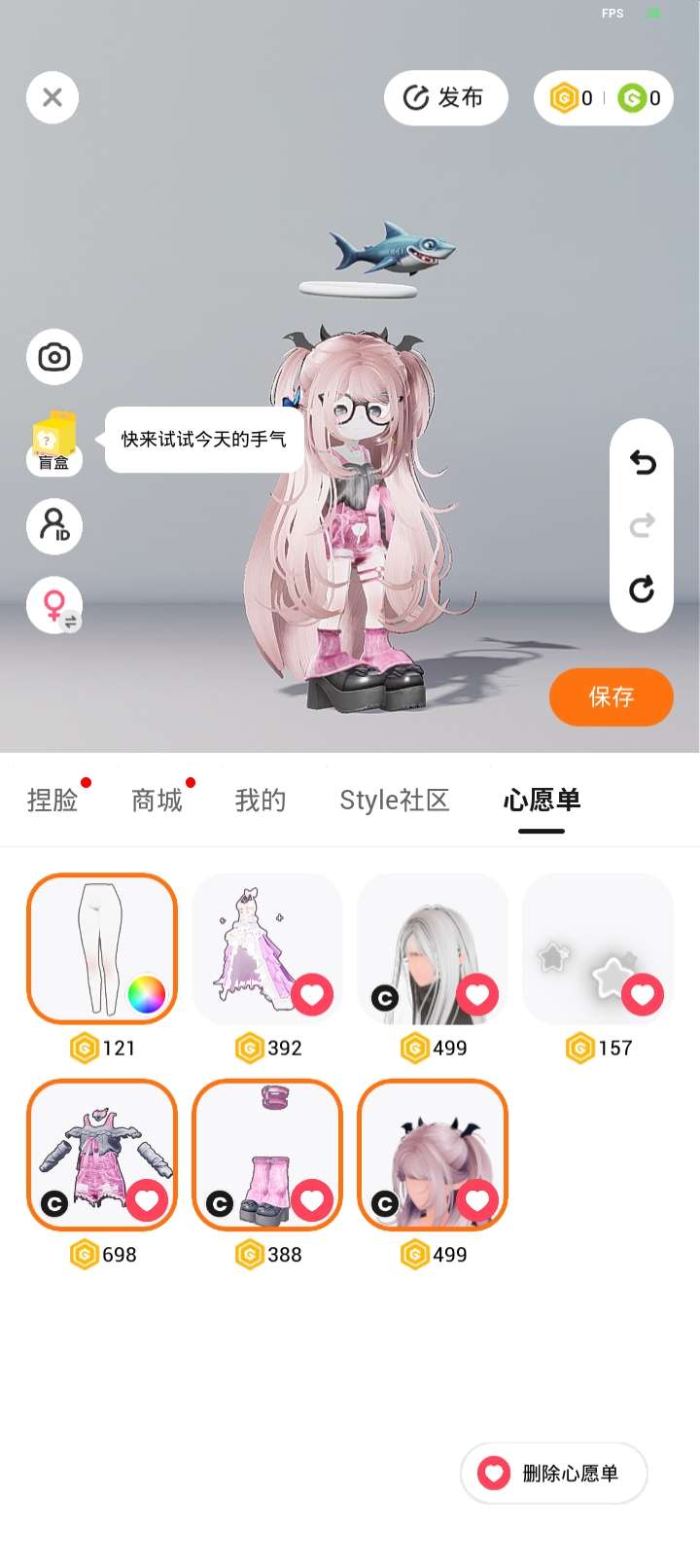Select the pink gown item priced 392
The width and height of the screenshot is (700, 1568).
pyautogui.click(x=267, y=948)
